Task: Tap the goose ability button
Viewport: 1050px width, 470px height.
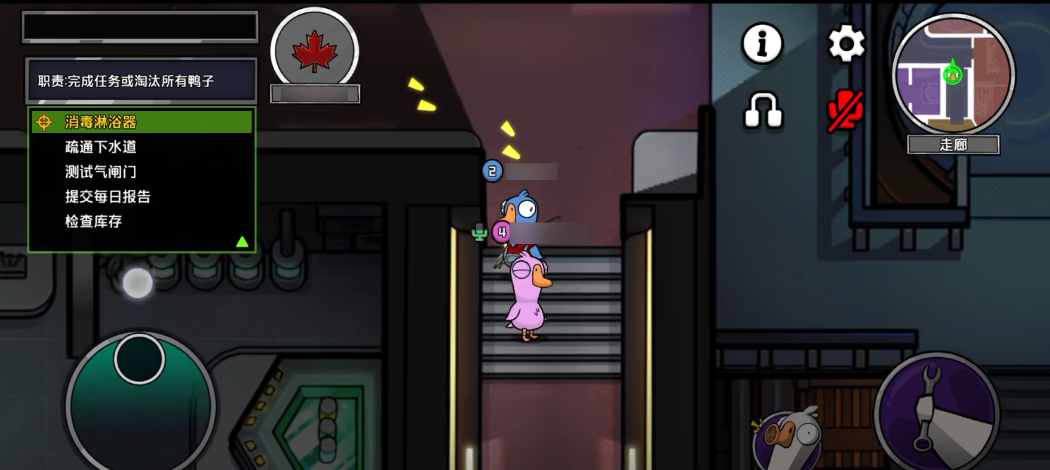Action: coord(789,437)
